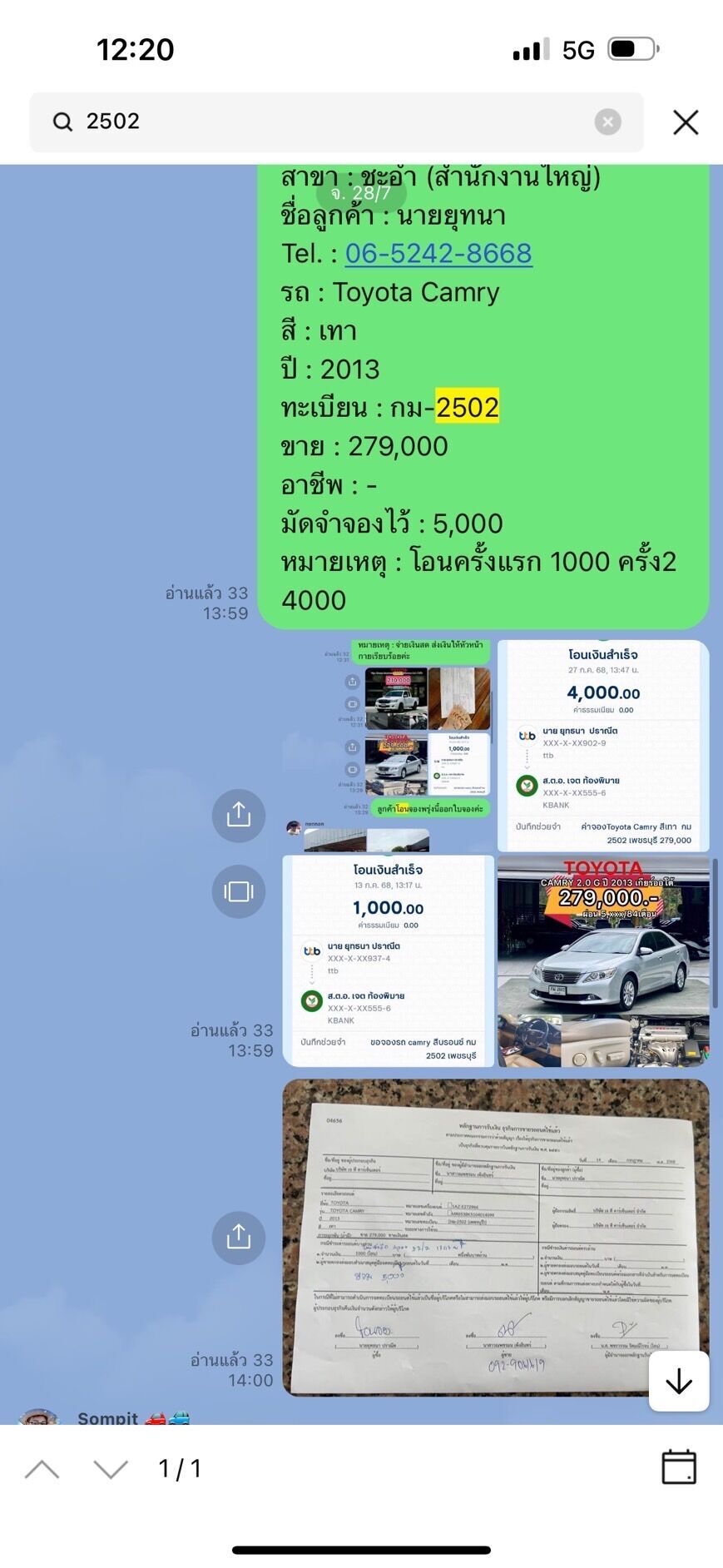Share the receipt document photo

pos(239,1237)
